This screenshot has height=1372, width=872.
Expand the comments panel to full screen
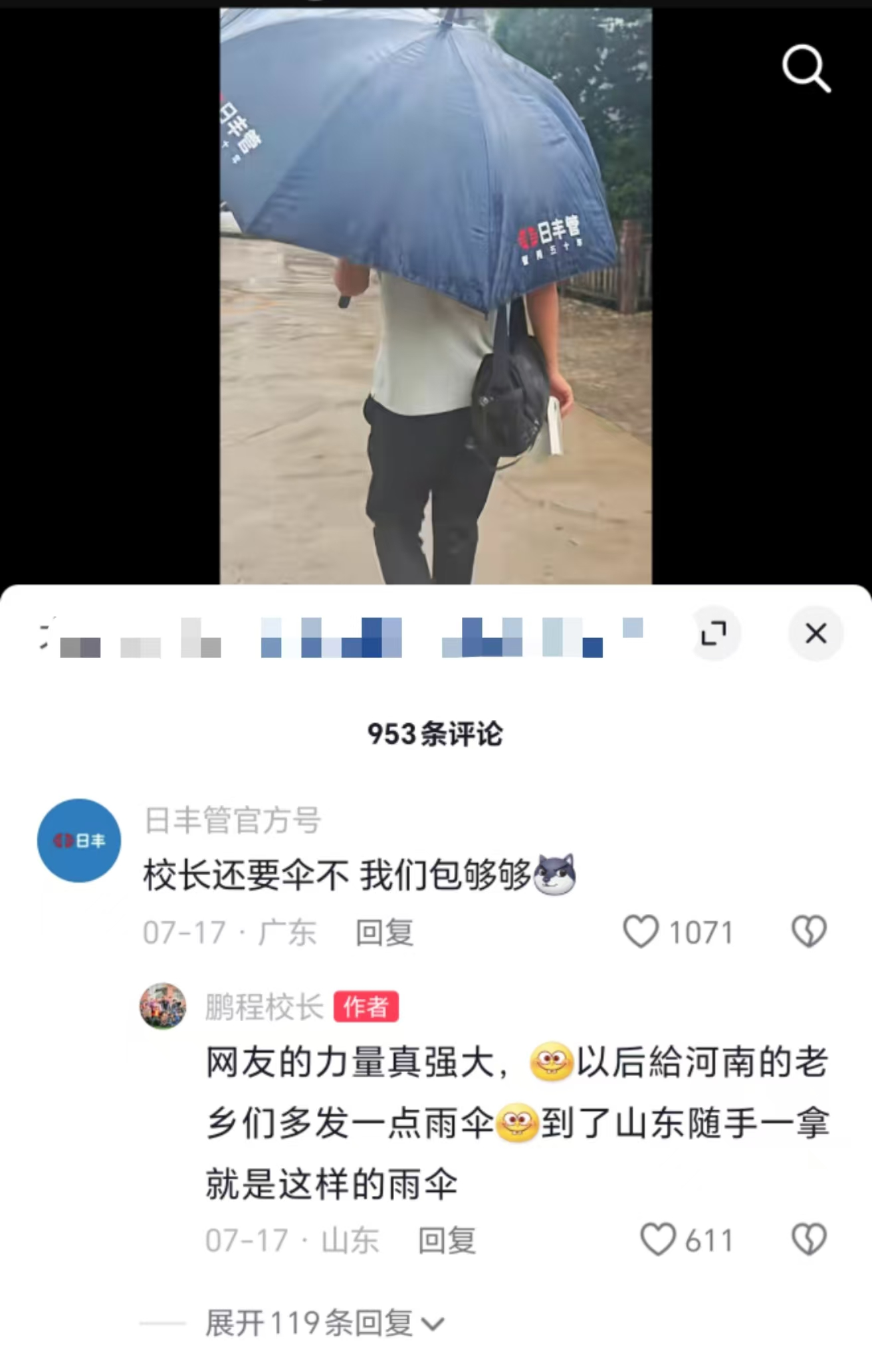(x=714, y=633)
